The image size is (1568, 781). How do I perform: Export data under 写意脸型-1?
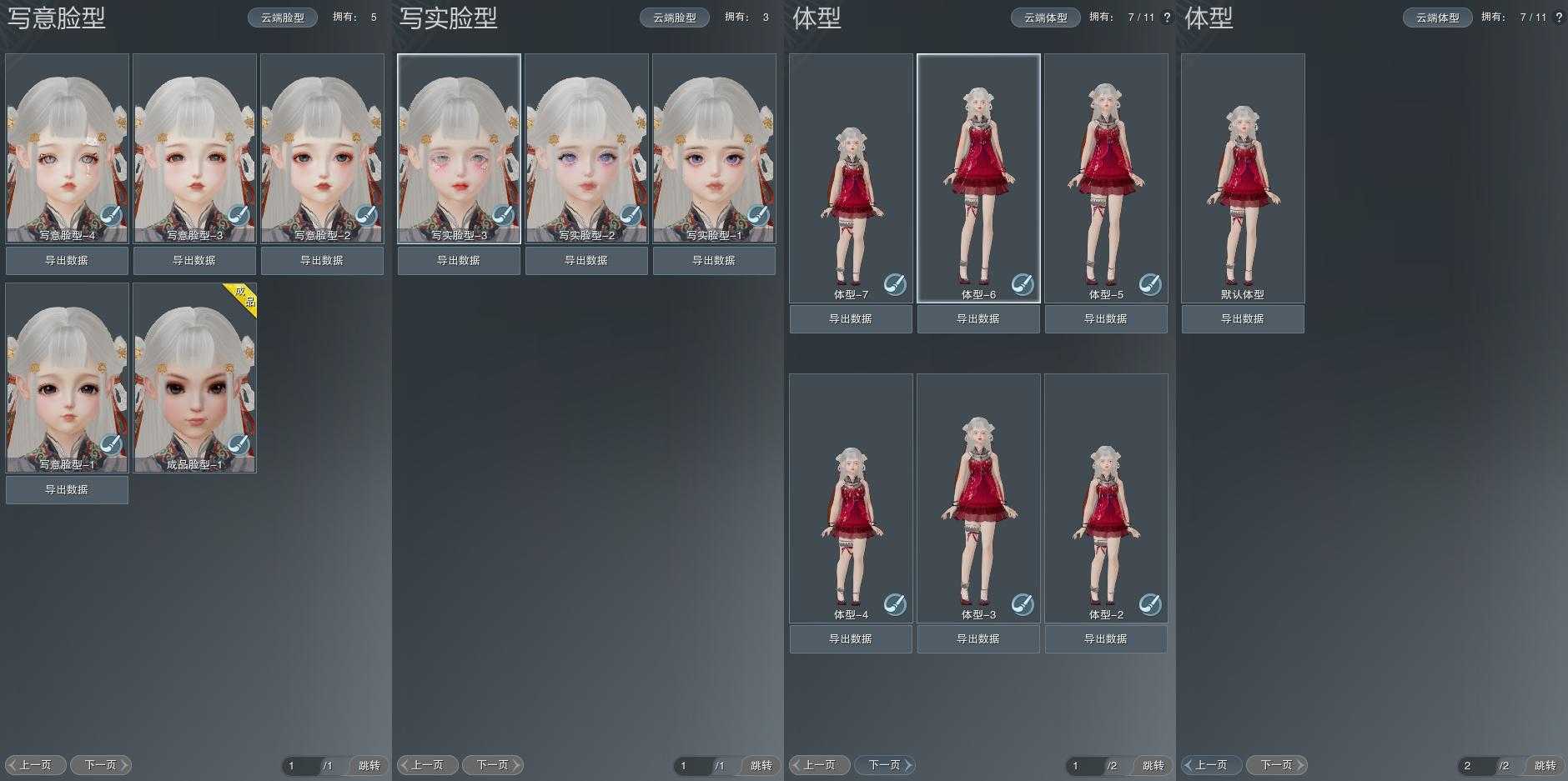click(x=67, y=490)
